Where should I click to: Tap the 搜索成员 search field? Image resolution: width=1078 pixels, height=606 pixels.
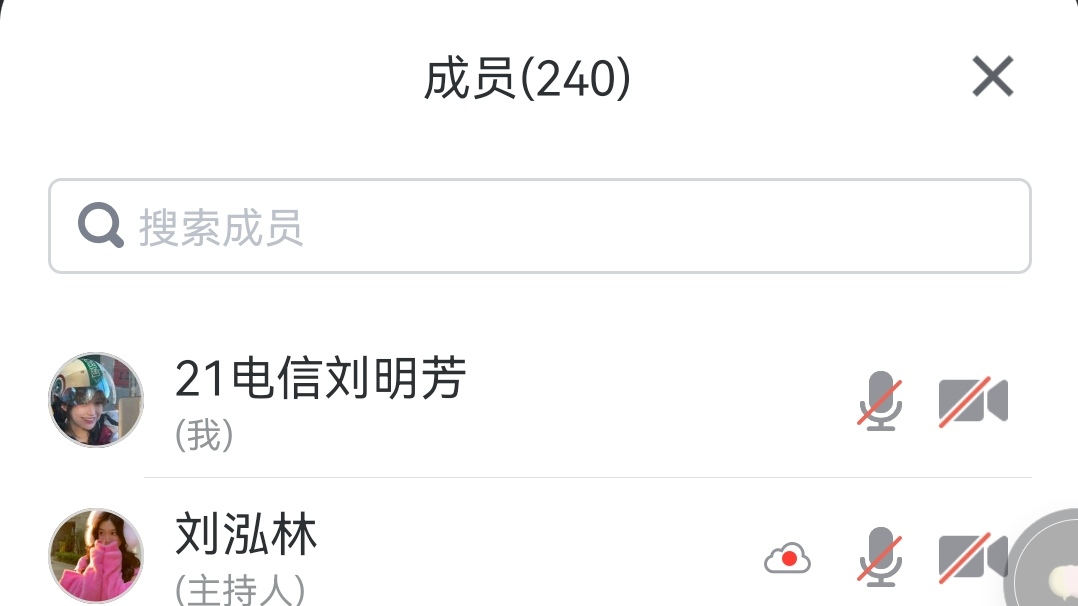pyautogui.click(x=540, y=227)
